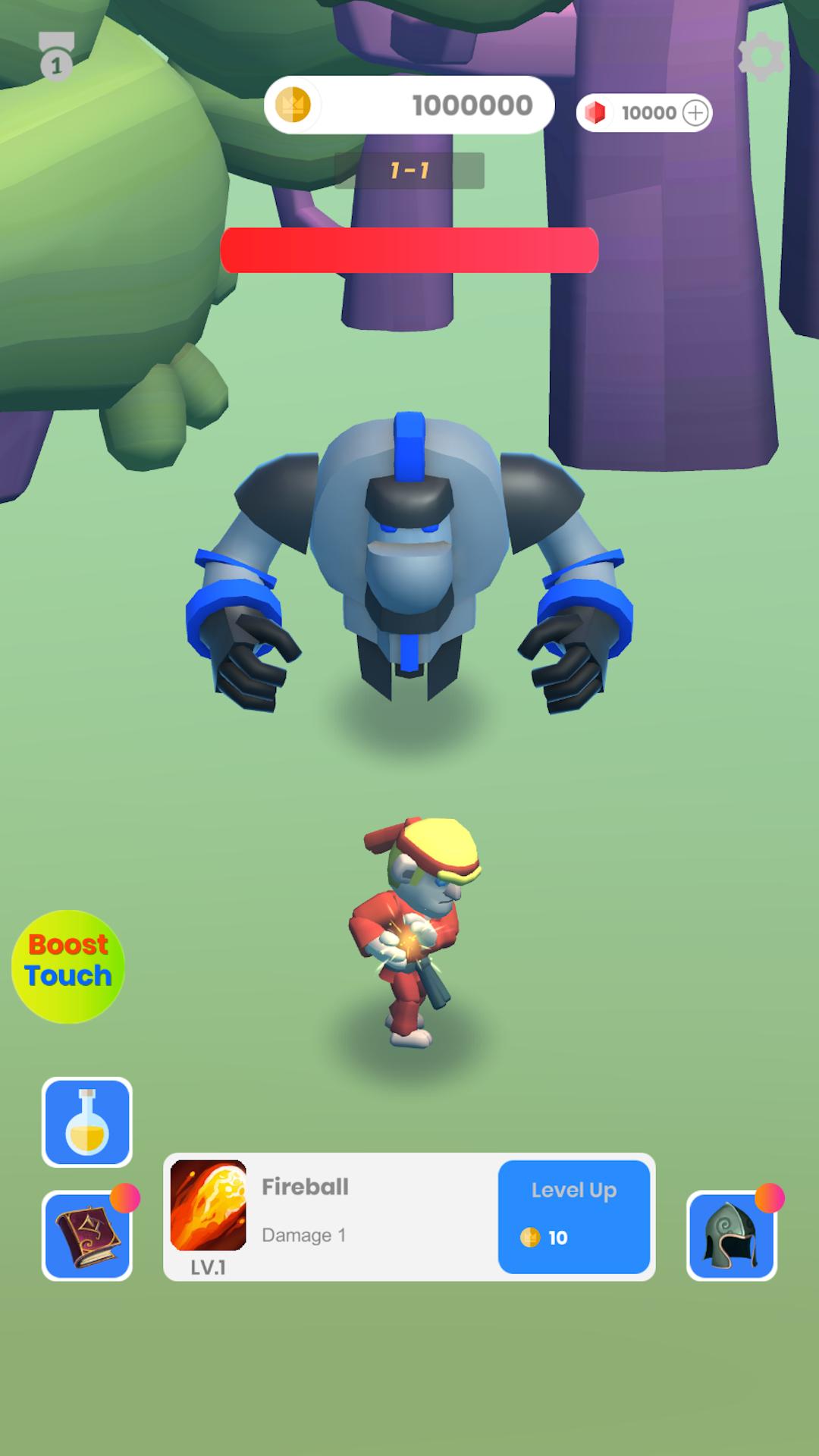Tap the medal rank badge
The height and width of the screenshot is (1456, 819).
click(56, 56)
